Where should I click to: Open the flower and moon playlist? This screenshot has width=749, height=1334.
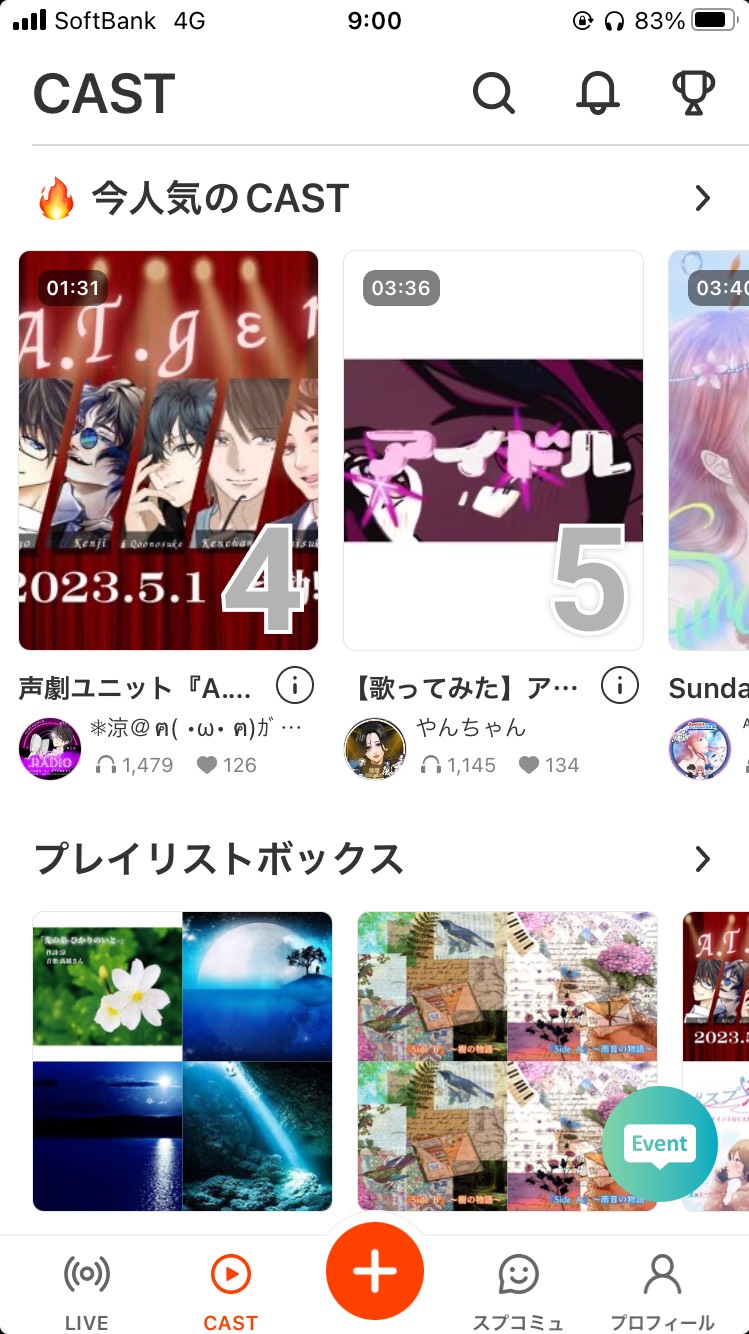point(182,1061)
